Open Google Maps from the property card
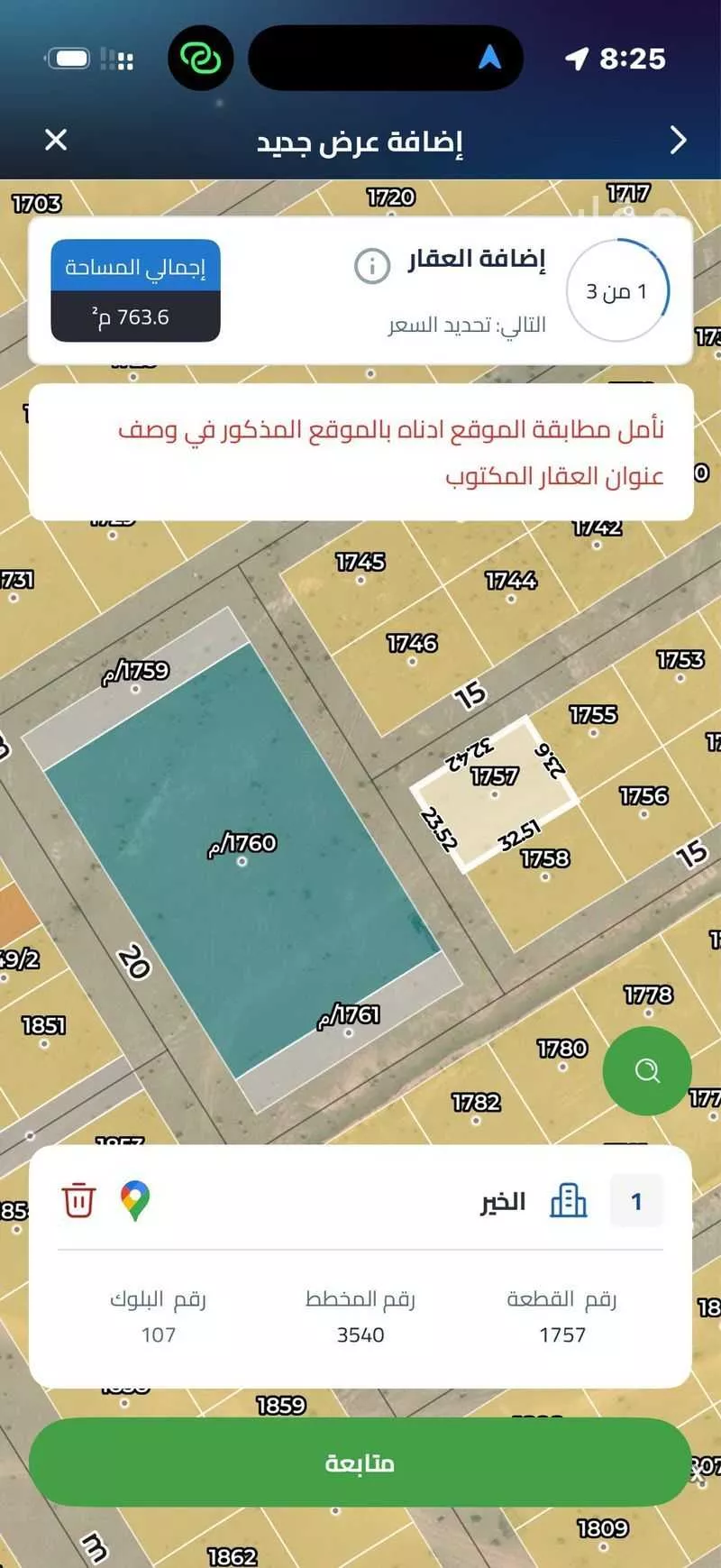Image resolution: width=721 pixels, height=1568 pixels. coord(133,1200)
